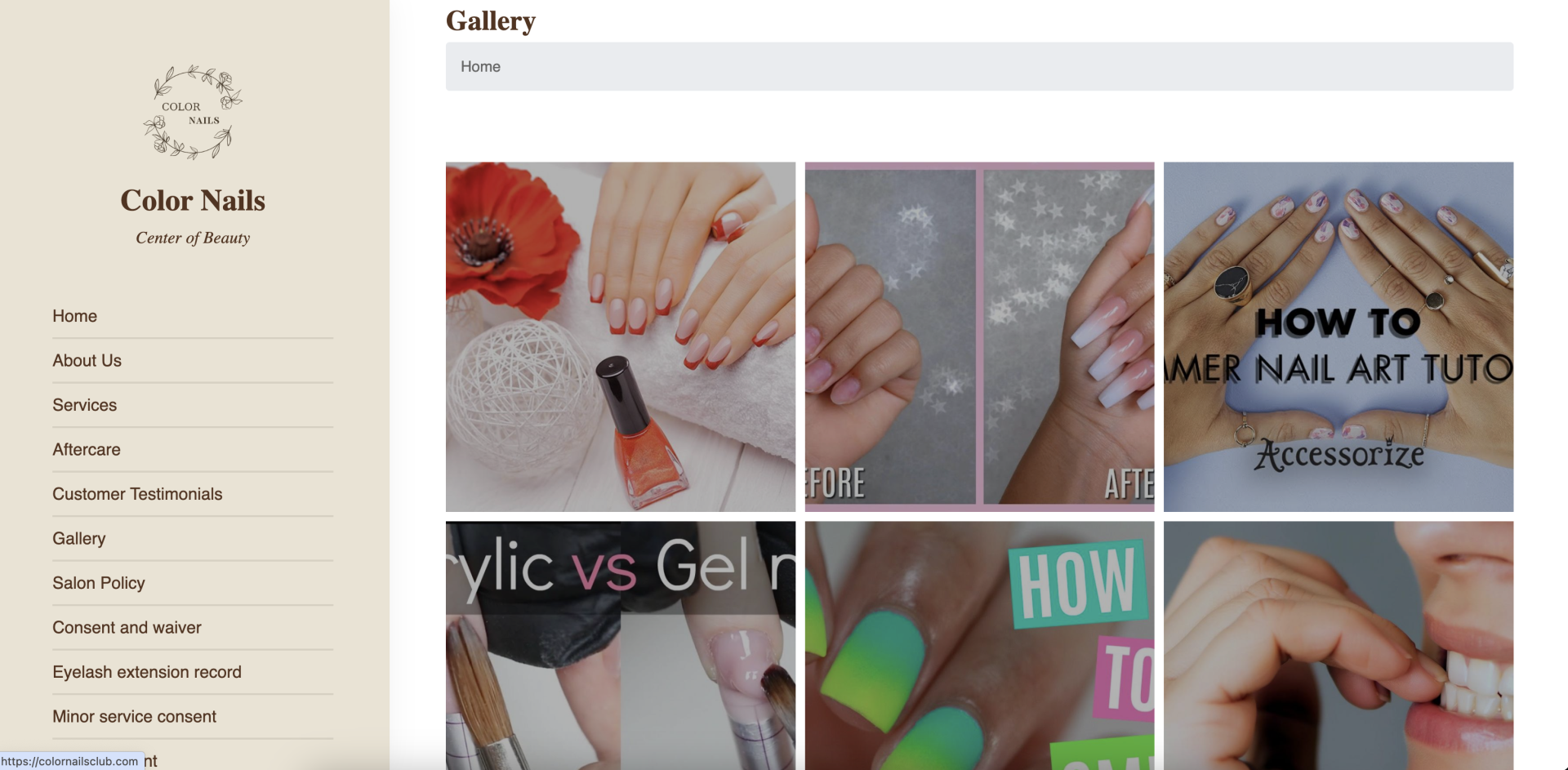Open the green ombre nails image

point(979,645)
